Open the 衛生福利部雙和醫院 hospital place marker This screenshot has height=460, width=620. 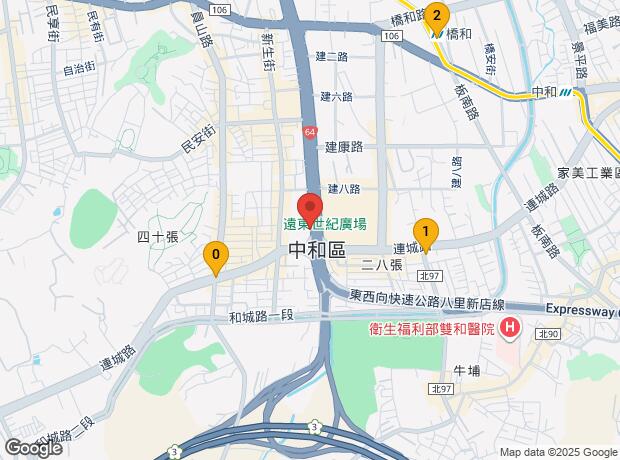(x=511, y=327)
